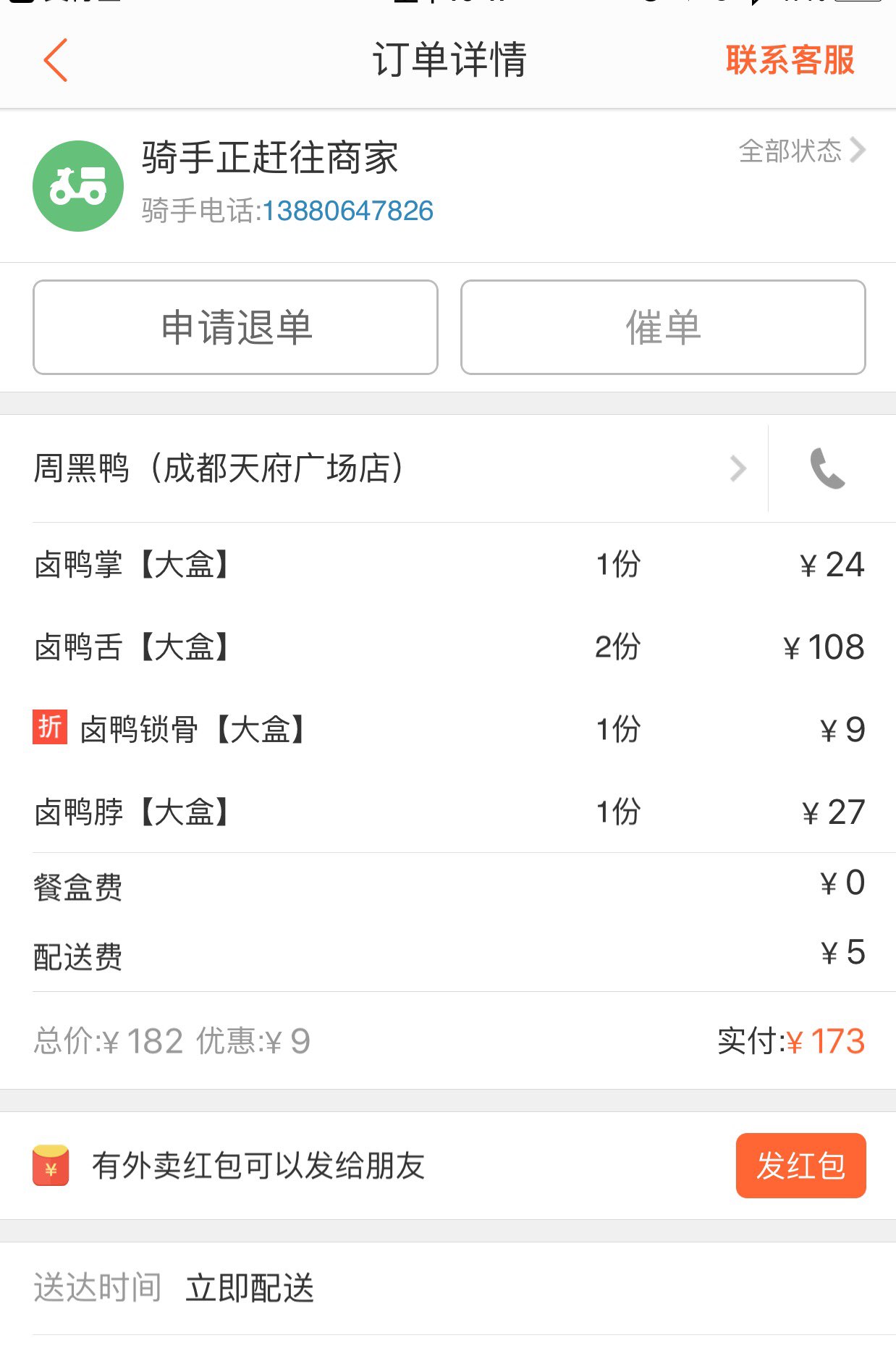The width and height of the screenshot is (896, 1351).
Task: Tap 申请退单 to request an order cancellation
Action: click(x=235, y=327)
